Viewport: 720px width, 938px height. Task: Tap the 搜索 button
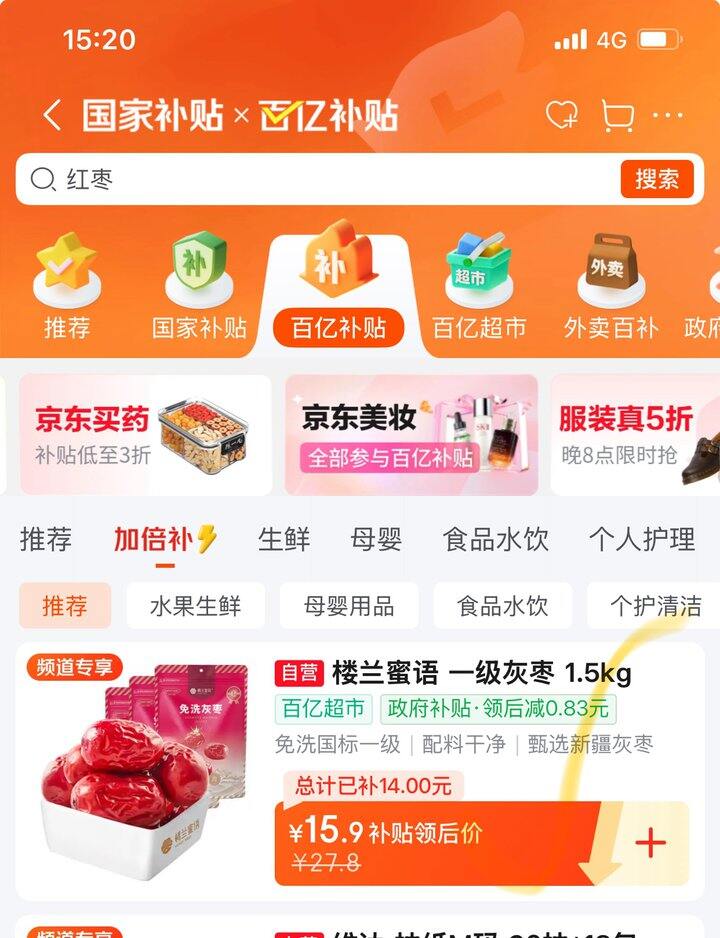pos(656,180)
